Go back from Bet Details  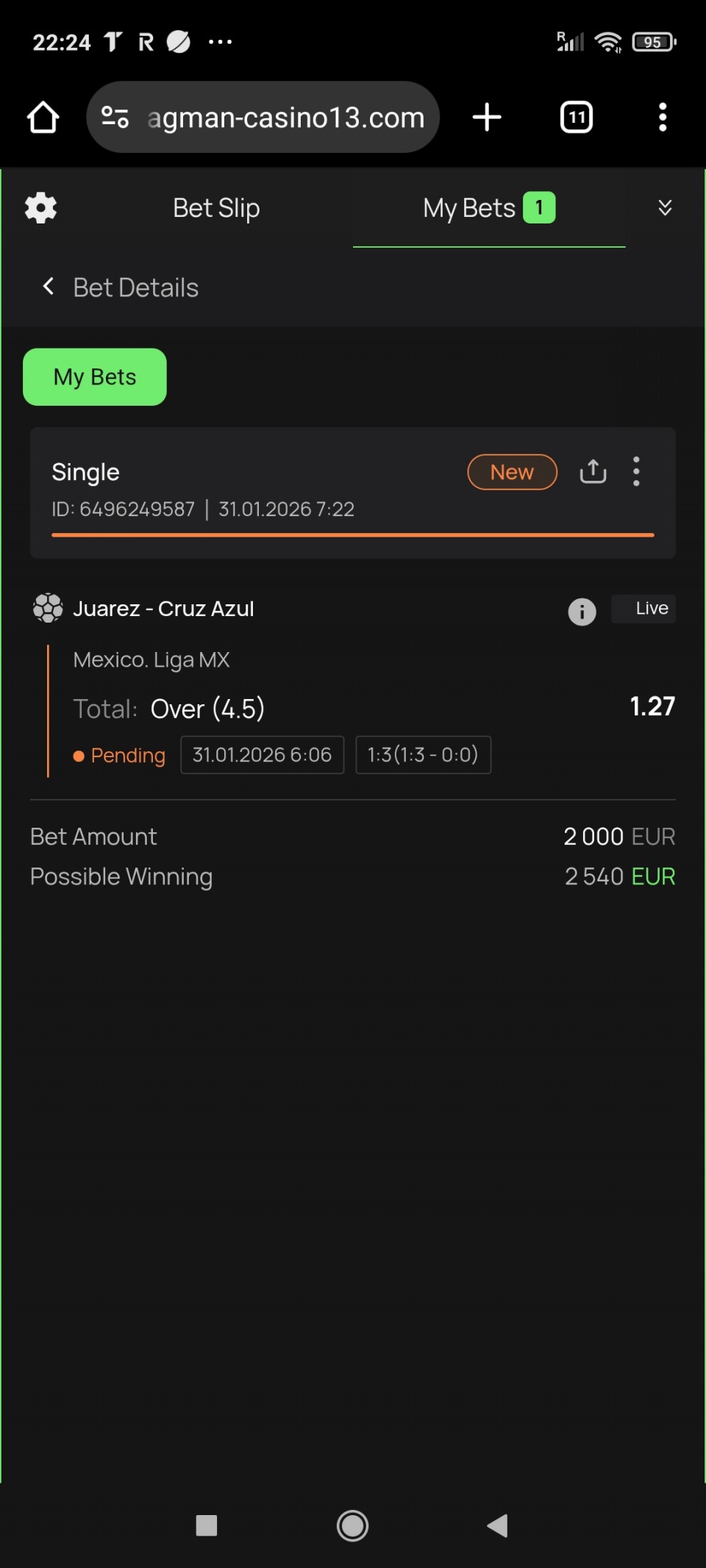49,287
